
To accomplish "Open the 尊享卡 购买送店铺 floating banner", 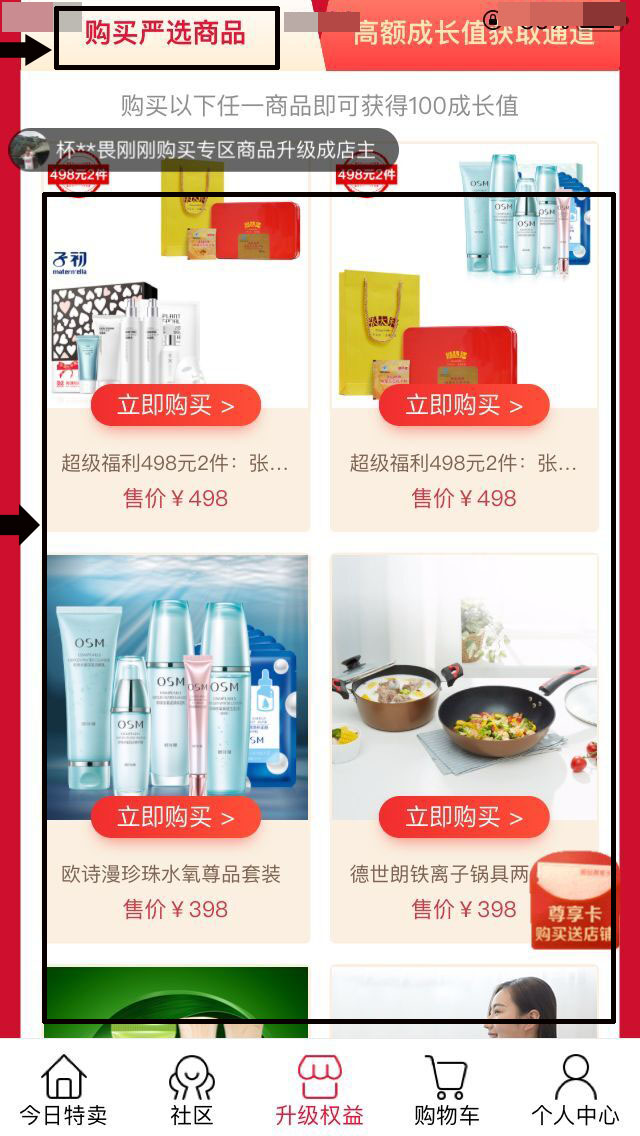I will (575, 902).
